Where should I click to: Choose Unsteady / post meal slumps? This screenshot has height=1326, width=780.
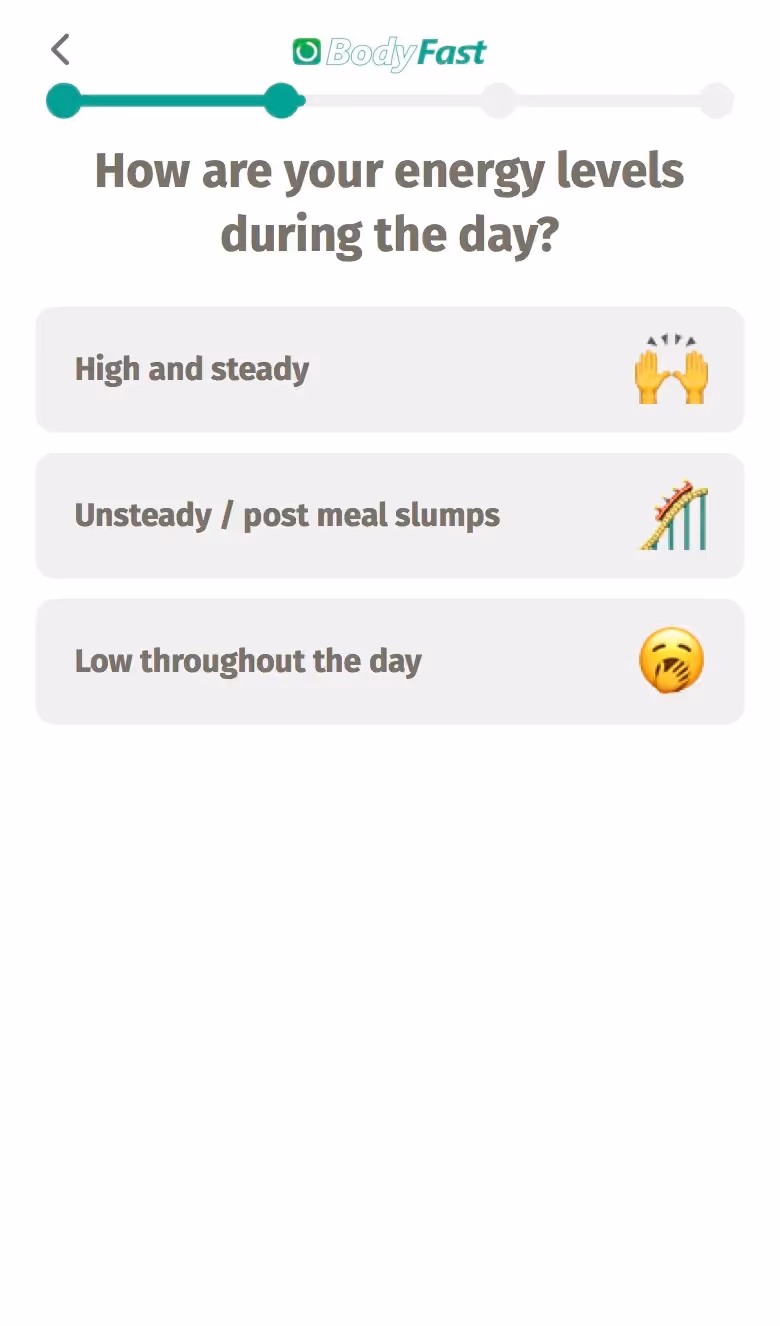coord(390,515)
